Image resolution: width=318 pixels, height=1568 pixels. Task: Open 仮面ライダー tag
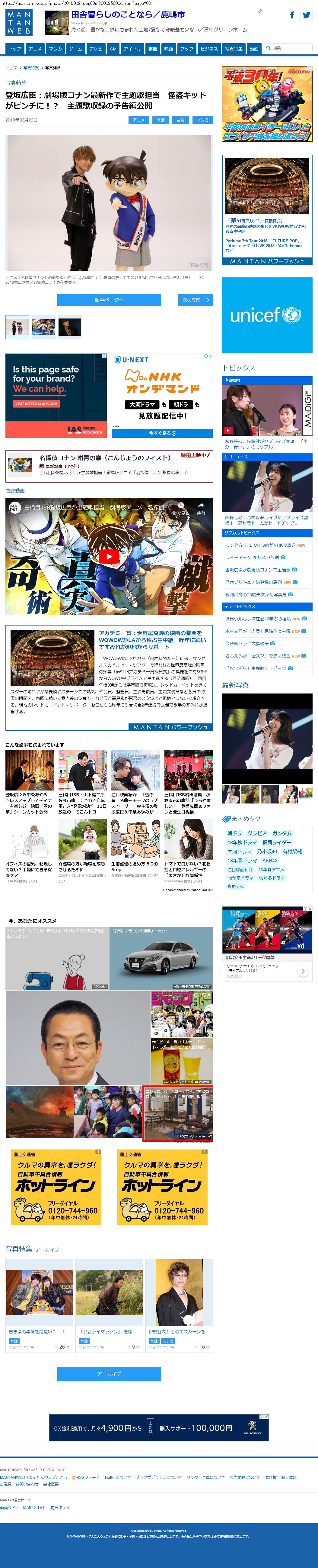pos(277,842)
